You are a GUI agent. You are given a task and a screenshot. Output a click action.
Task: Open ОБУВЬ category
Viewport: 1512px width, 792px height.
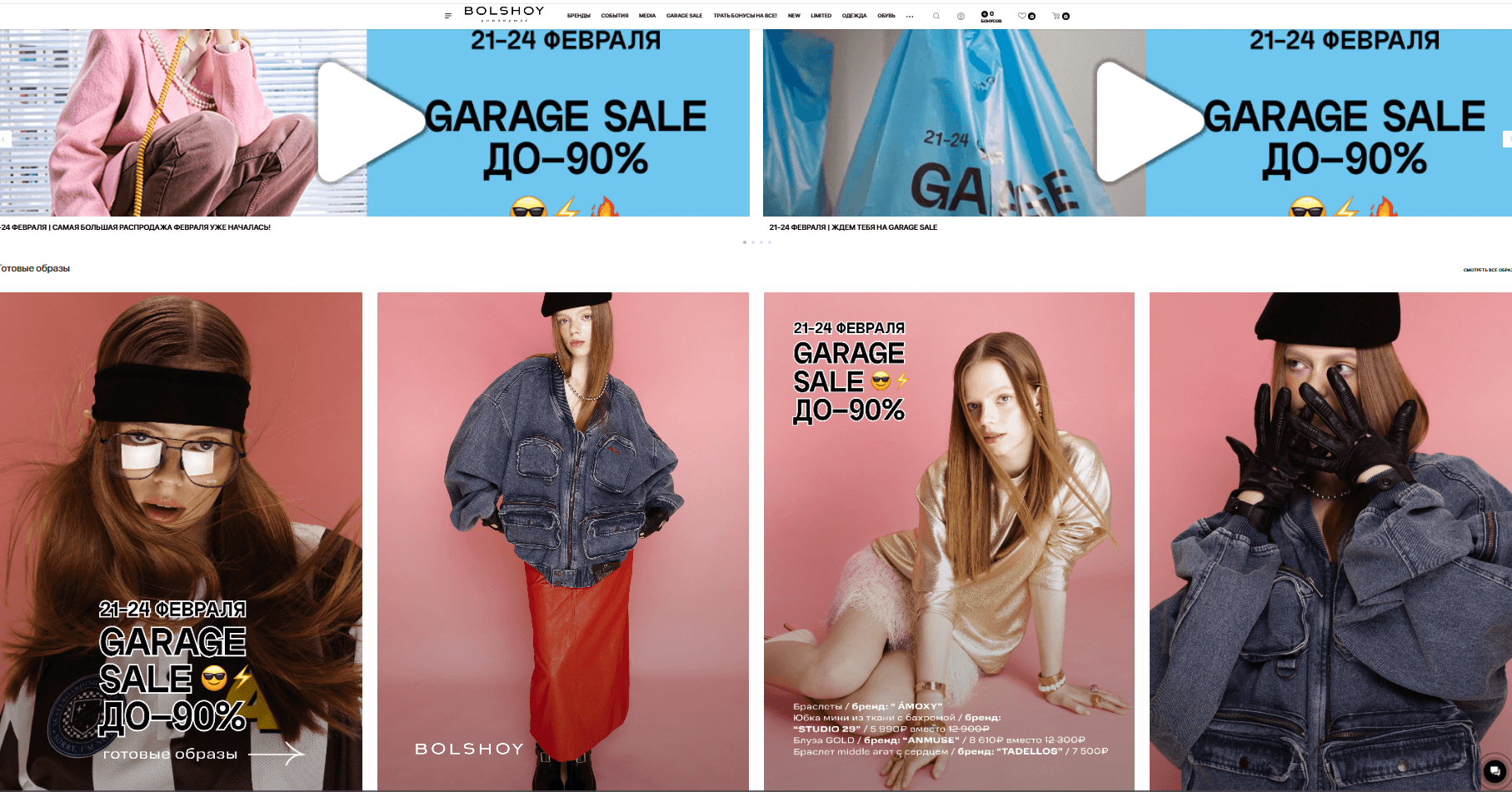[886, 16]
